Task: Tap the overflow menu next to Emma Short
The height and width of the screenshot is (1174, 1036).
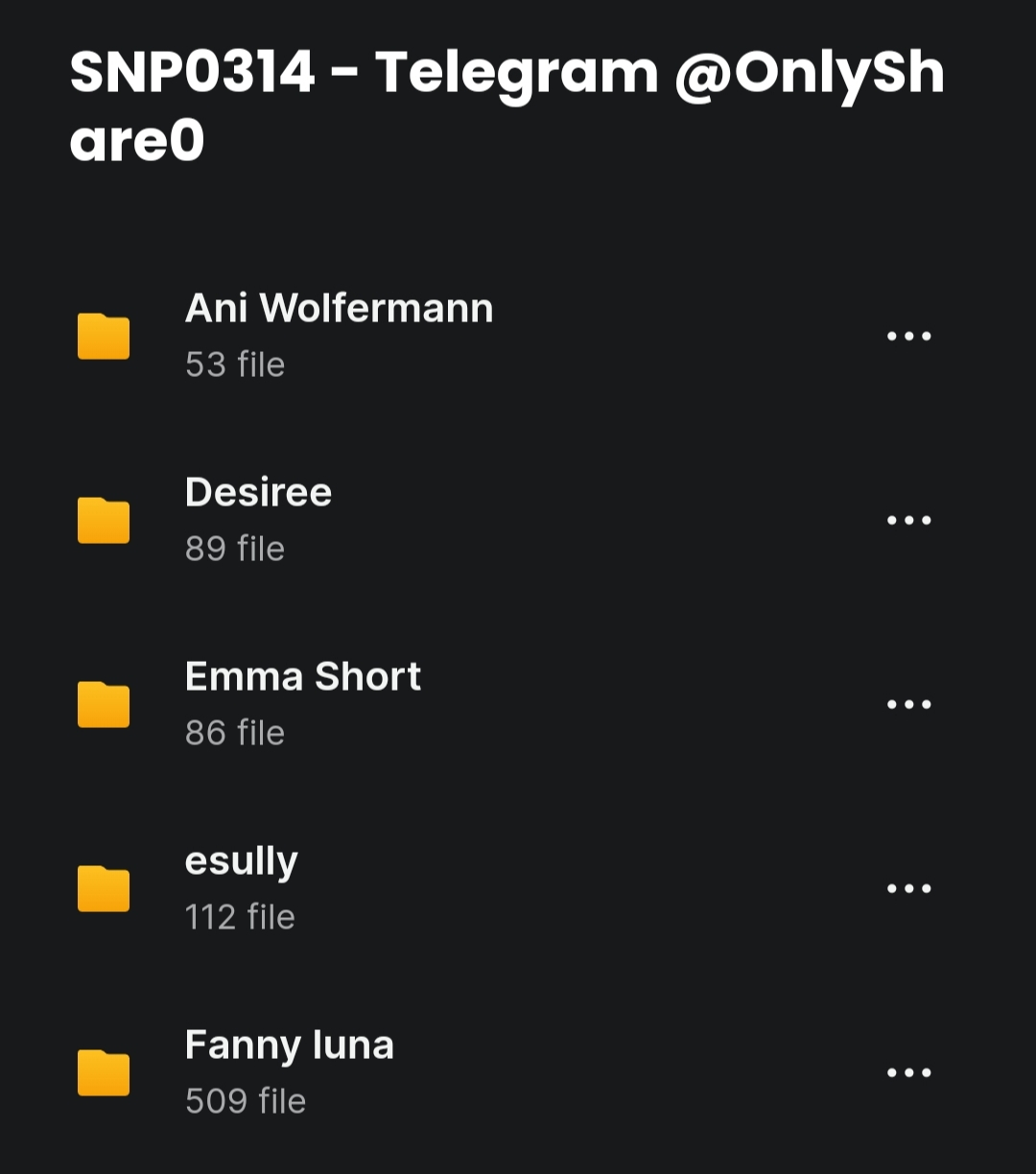Action: (x=908, y=704)
